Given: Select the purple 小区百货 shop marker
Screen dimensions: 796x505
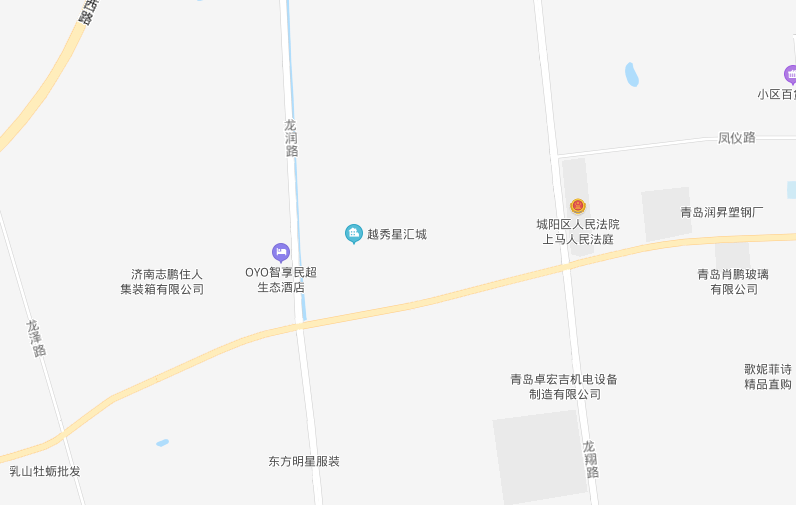Looking at the screenshot, I should 790,75.
